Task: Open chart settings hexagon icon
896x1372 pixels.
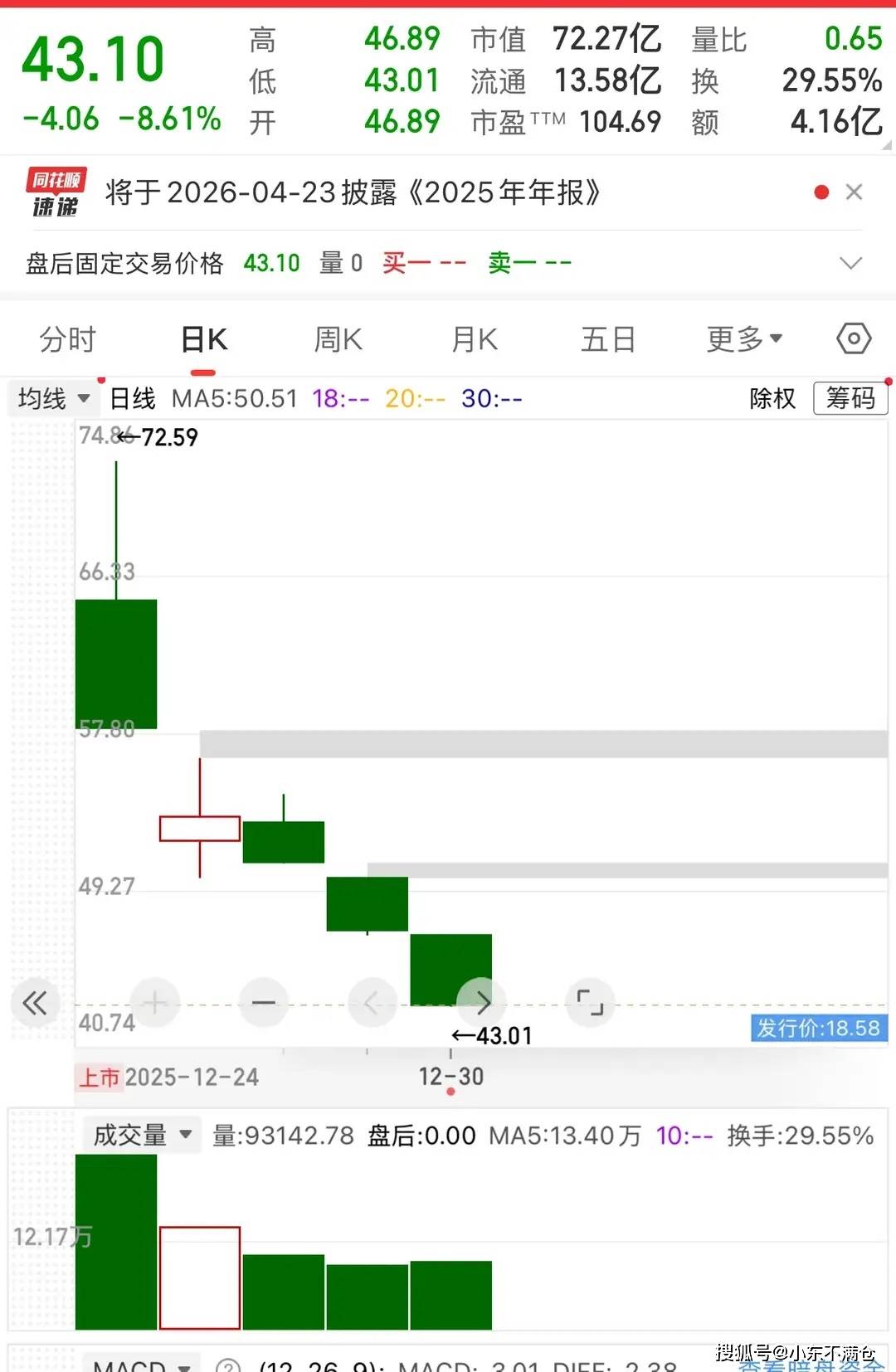Action: (x=854, y=338)
